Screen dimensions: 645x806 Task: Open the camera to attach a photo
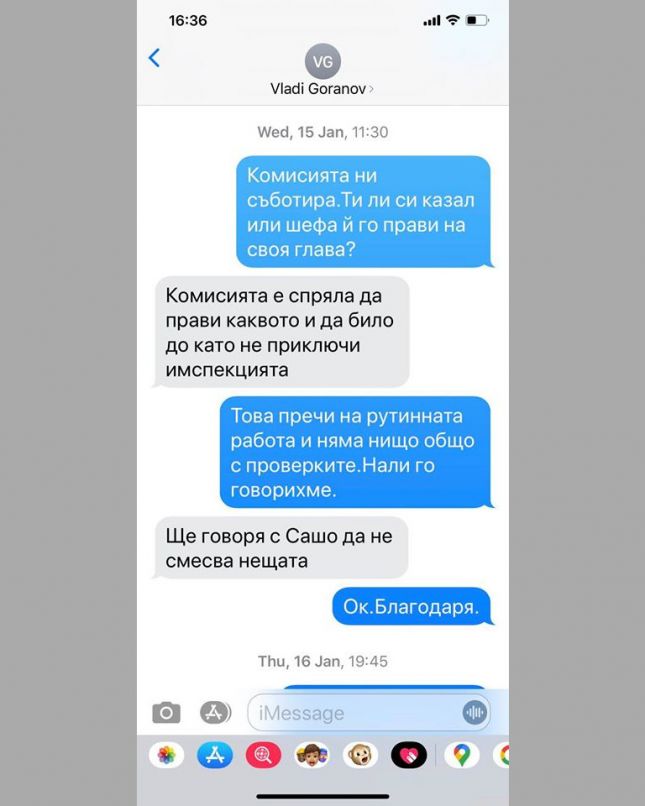[166, 713]
